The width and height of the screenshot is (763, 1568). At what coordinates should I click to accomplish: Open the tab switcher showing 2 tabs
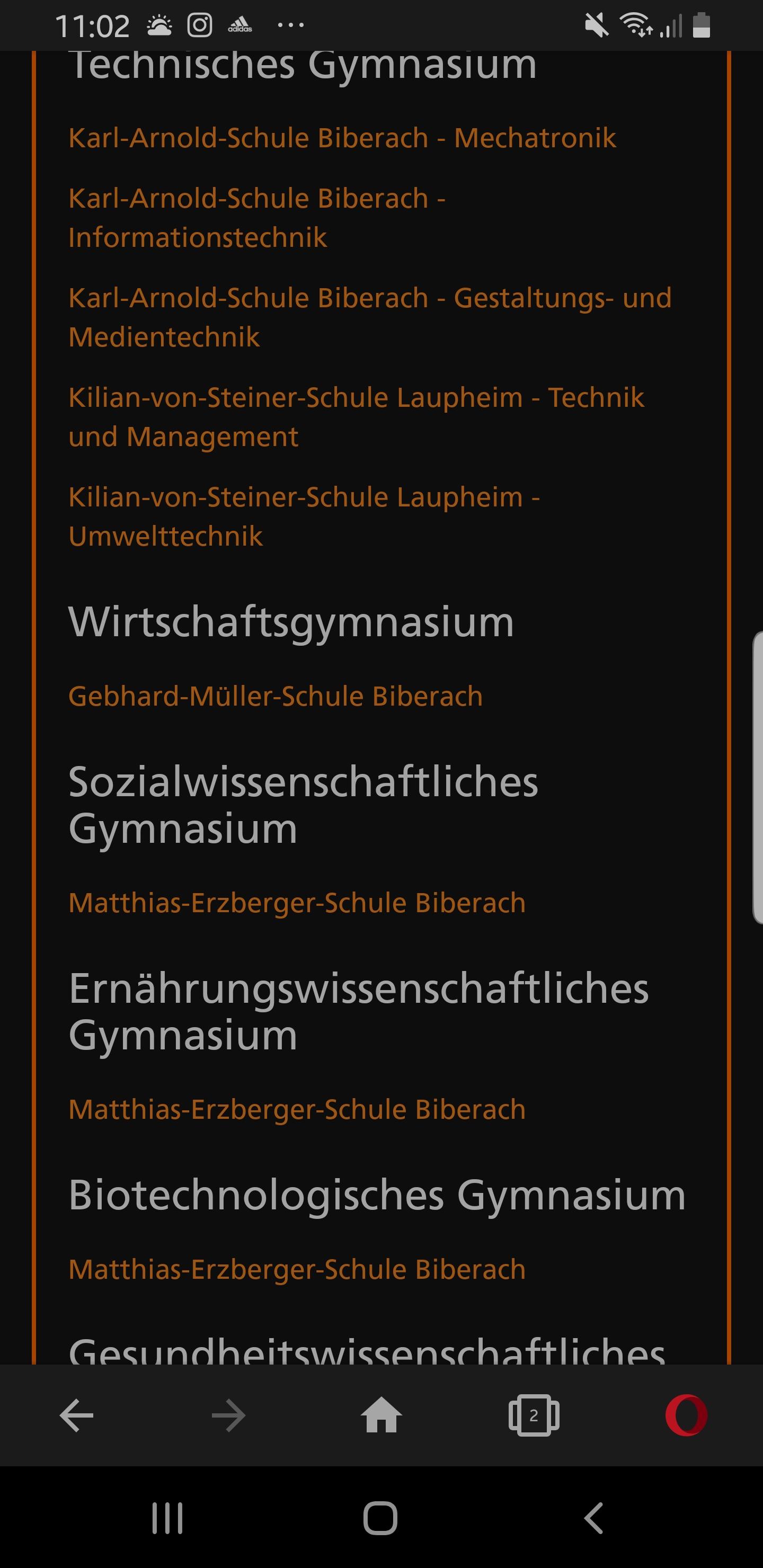[534, 1415]
